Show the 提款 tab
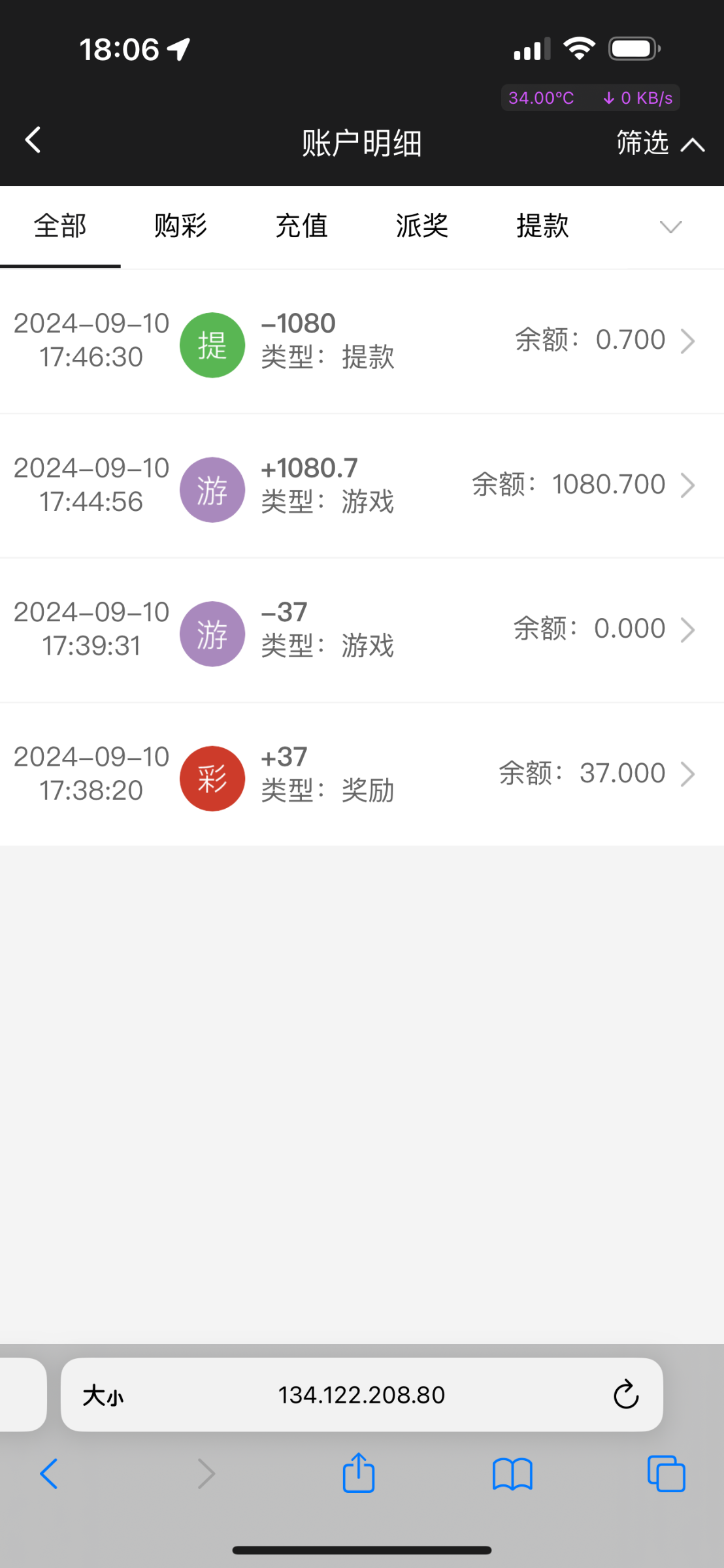724x1568 pixels. [x=542, y=226]
